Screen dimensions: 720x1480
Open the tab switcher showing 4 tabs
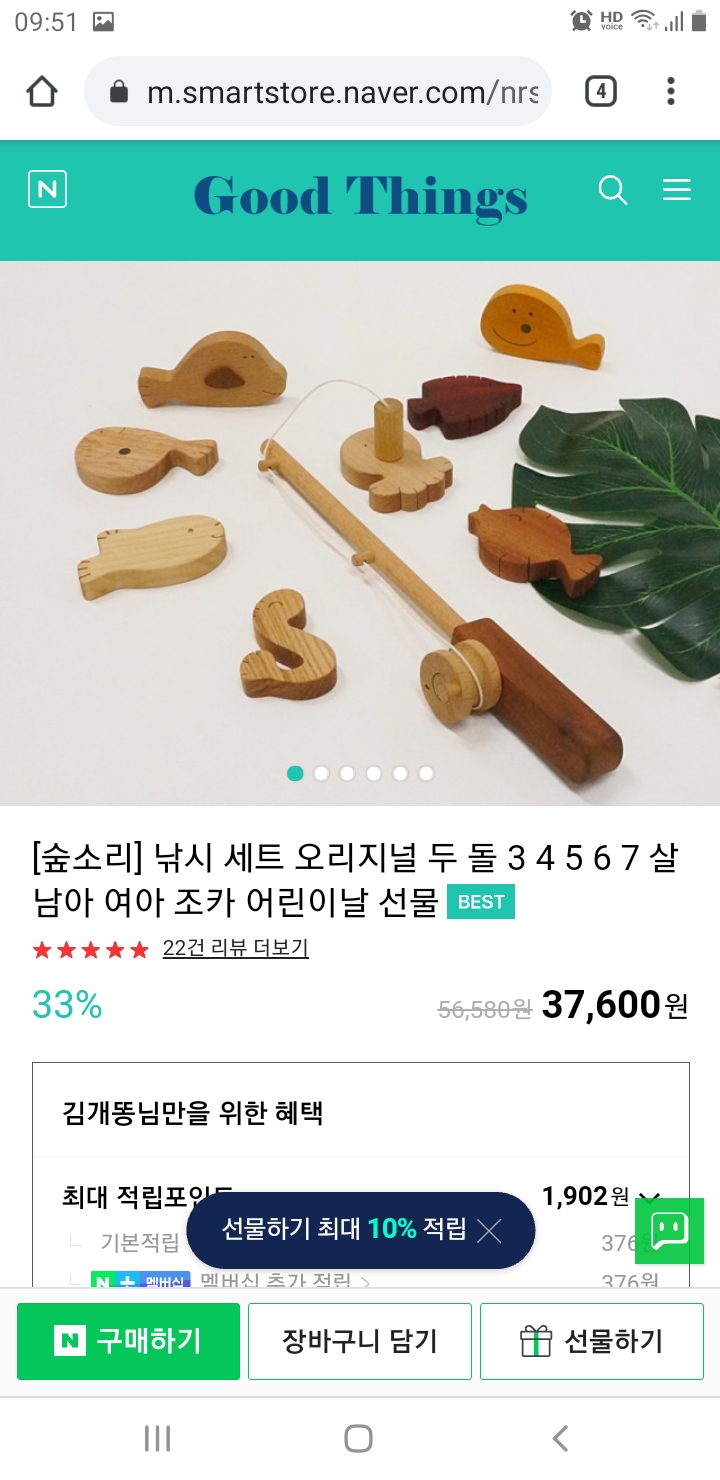(600, 92)
